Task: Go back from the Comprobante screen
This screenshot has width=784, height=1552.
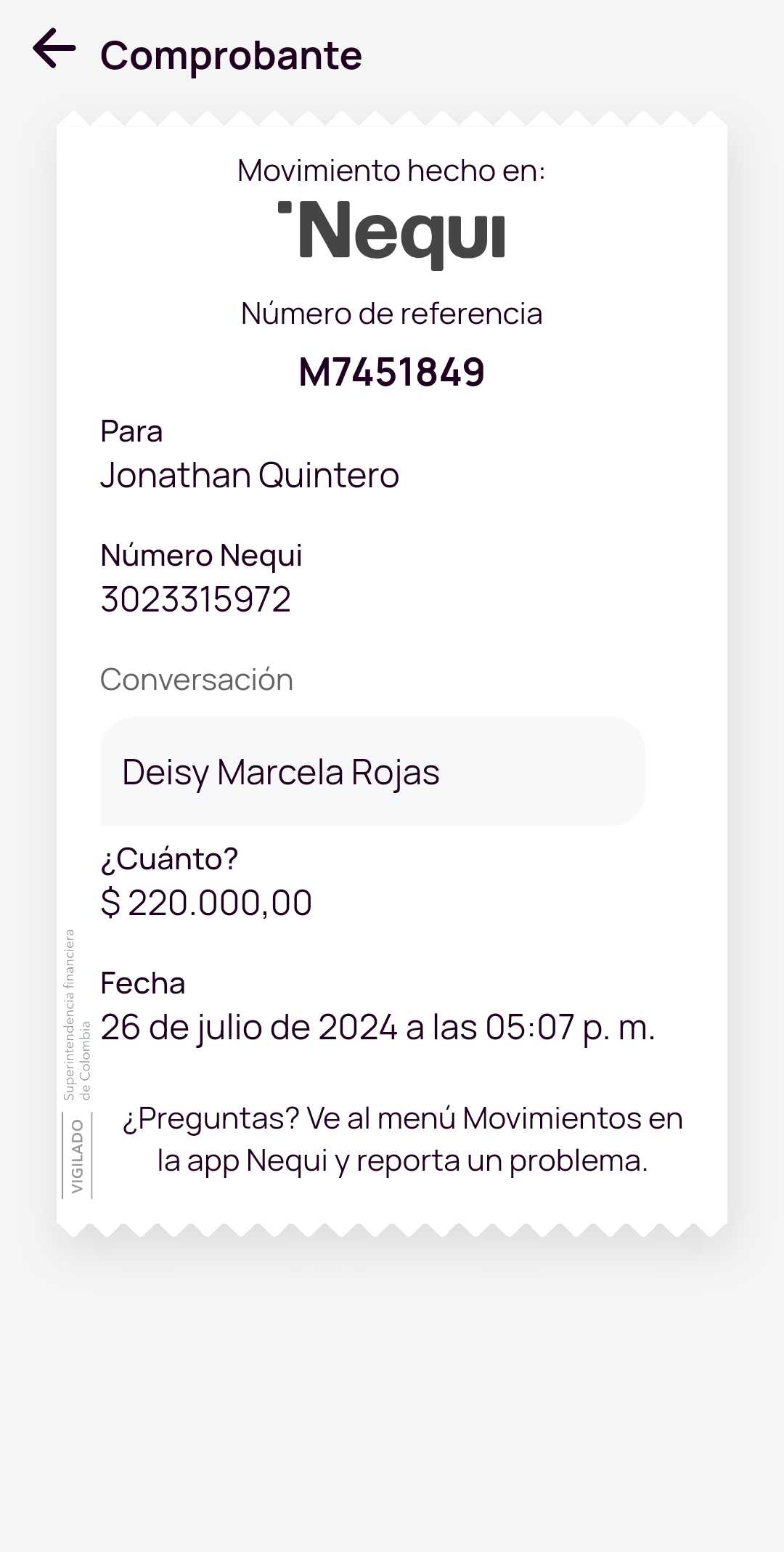Action: (x=54, y=49)
